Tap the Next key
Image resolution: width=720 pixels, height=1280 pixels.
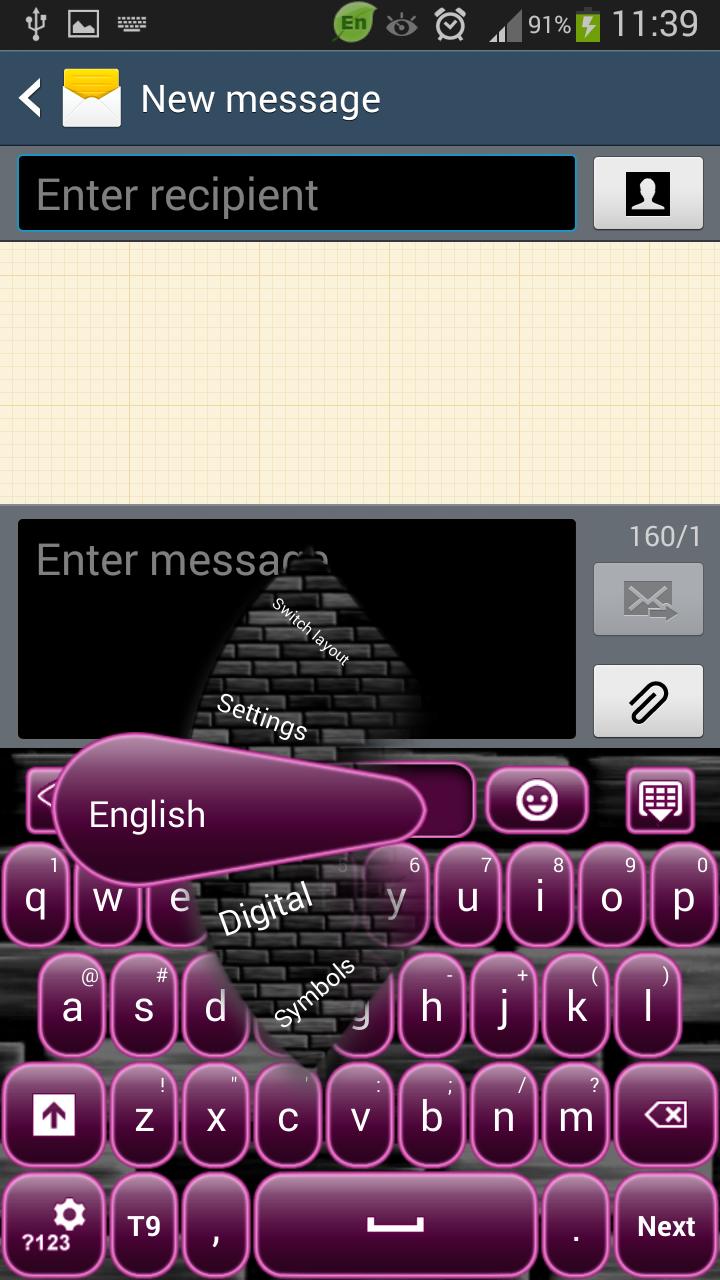(665, 1226)
